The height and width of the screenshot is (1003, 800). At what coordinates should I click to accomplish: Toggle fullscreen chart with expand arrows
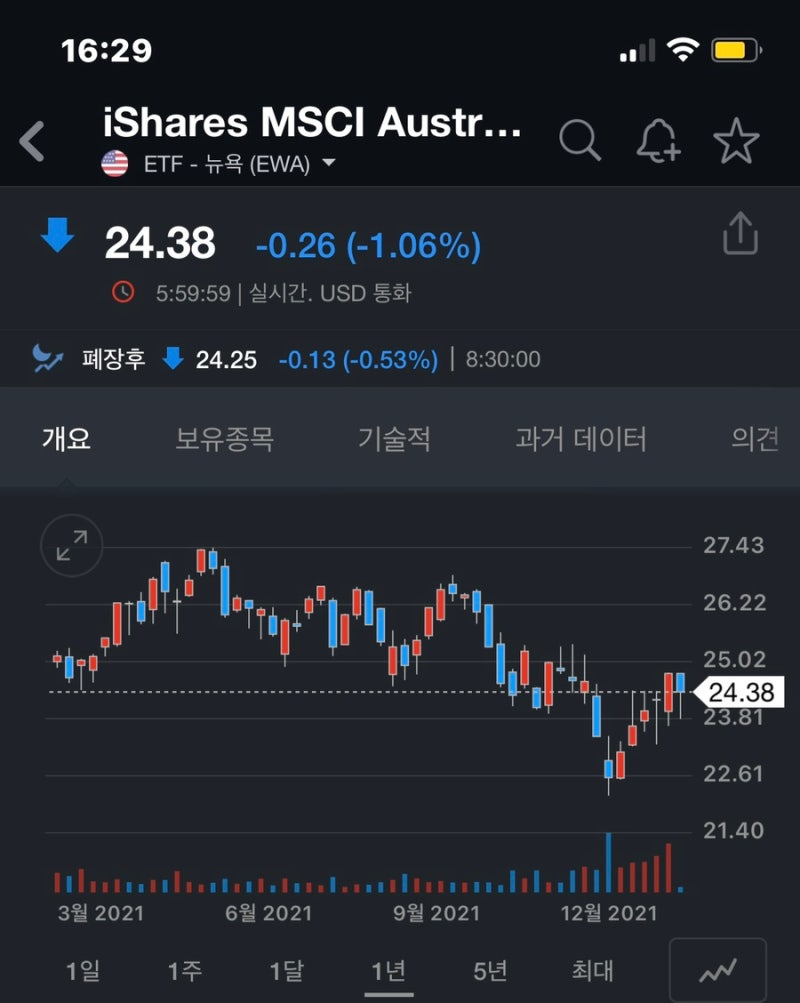tap(70, 546)
